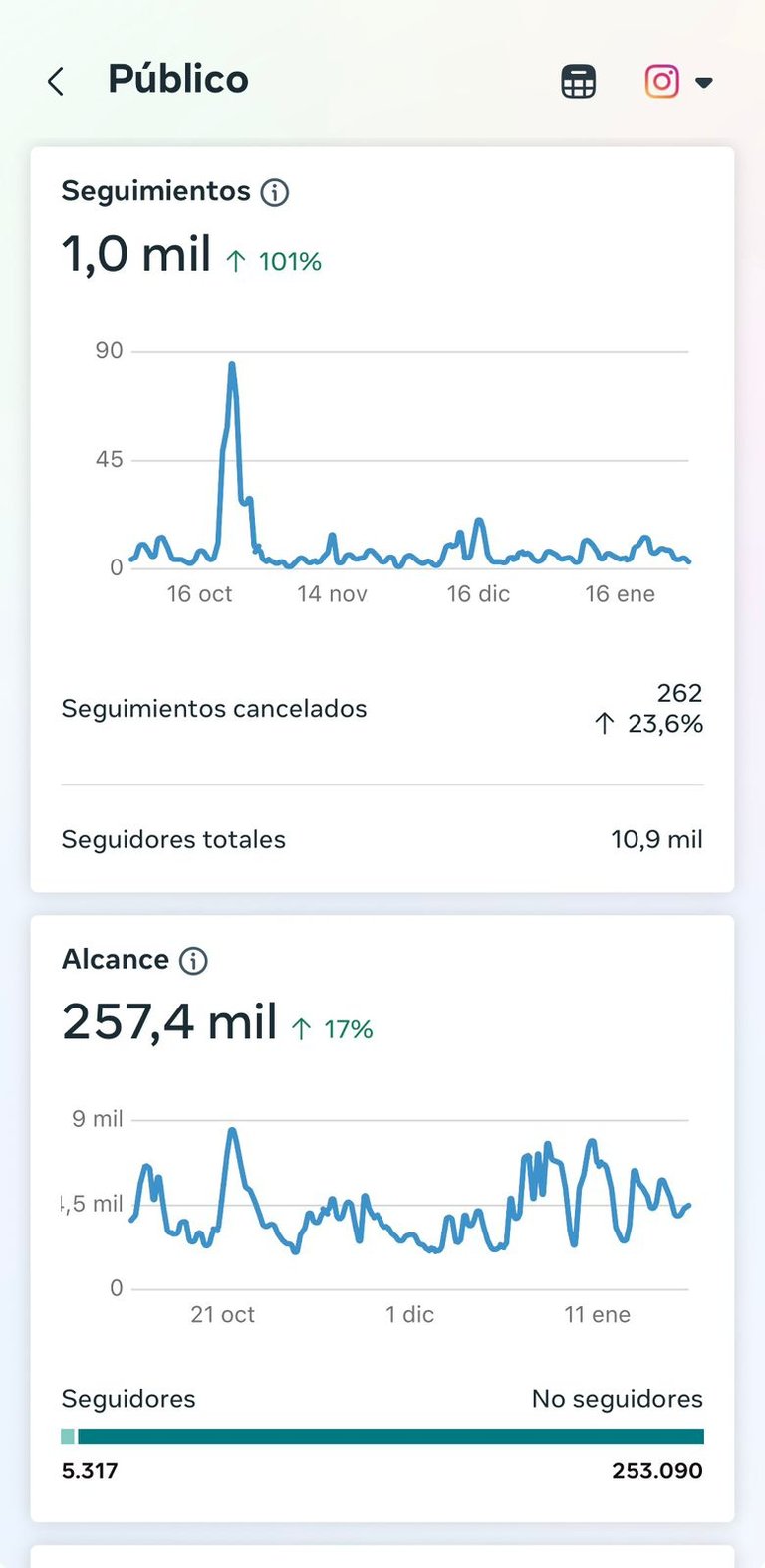Open the account switcher dropdown arrow
The image size is (765, 1568).
pyautogui.click(x=704, y=82)
